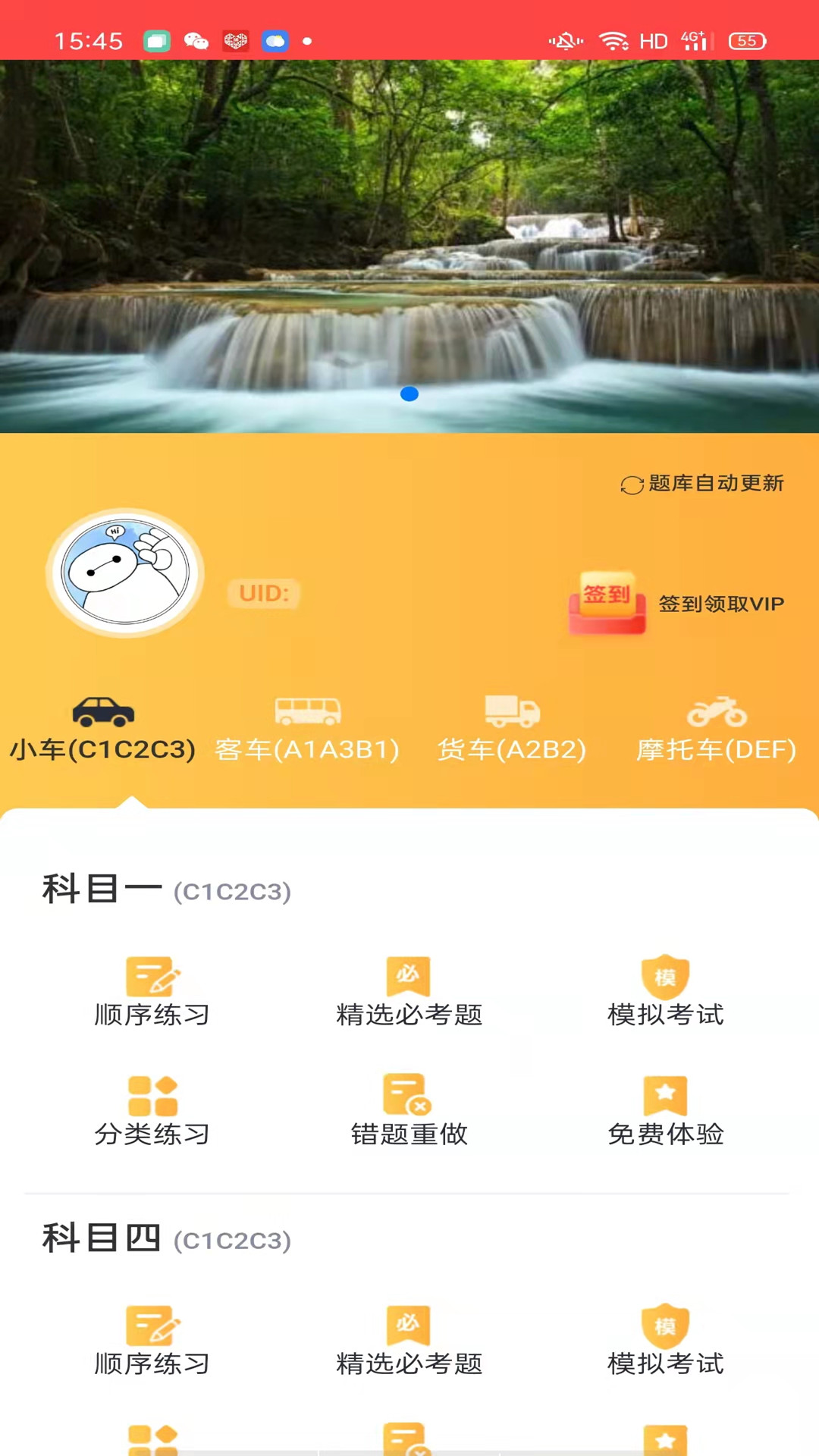The image size is (819, 1456).
Task: Switch to the 小车(C1C2C3) tab
Action: pyautogui.click(x=103, y=730)
